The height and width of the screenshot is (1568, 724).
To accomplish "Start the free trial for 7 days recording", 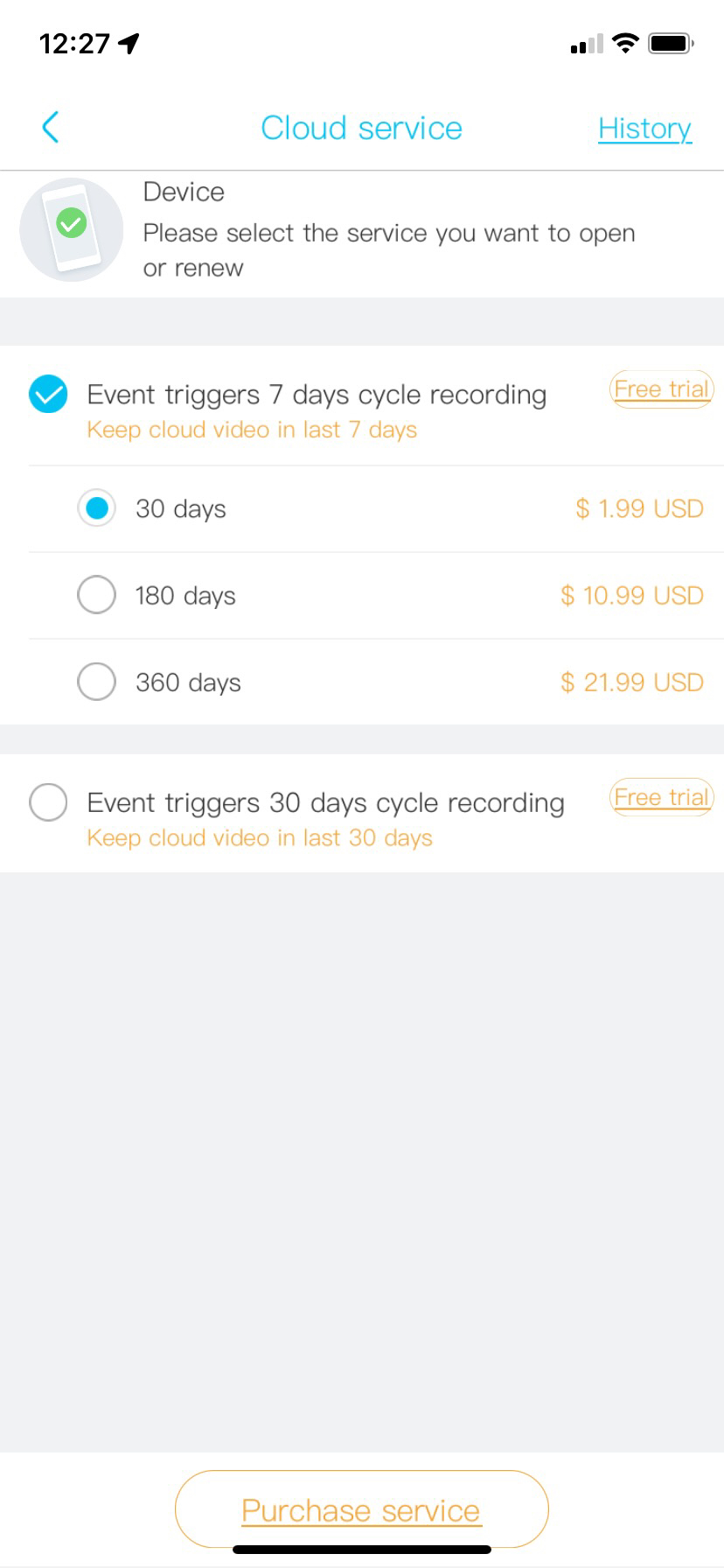I will (661, 389).
